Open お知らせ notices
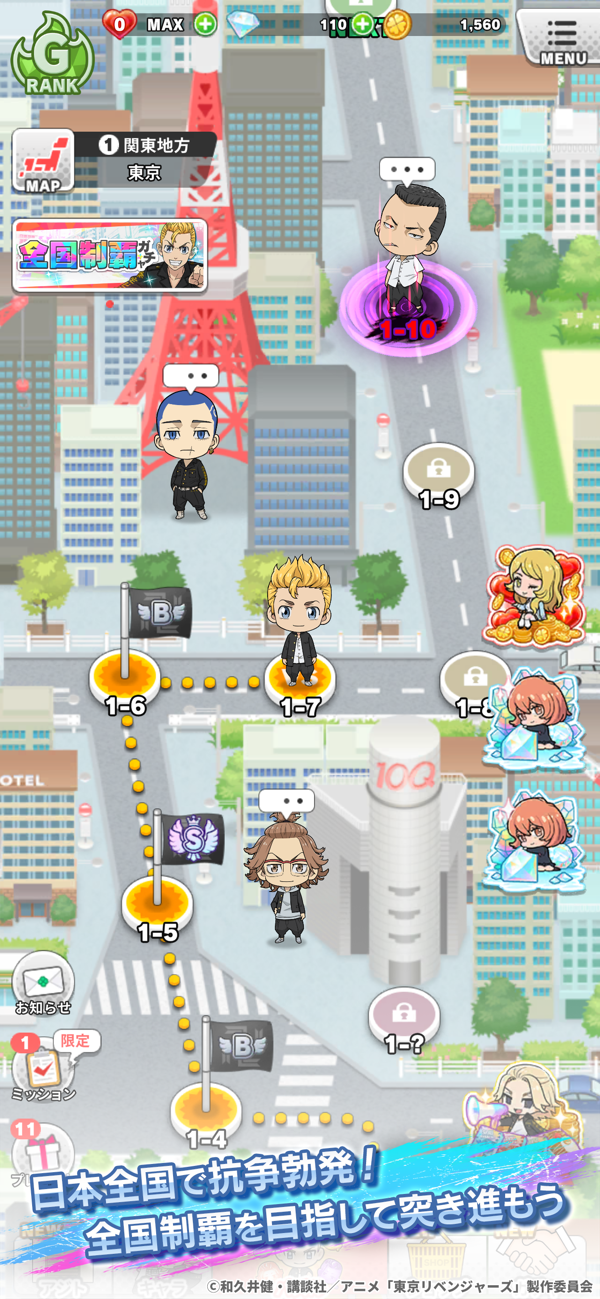 click(42, 983)
